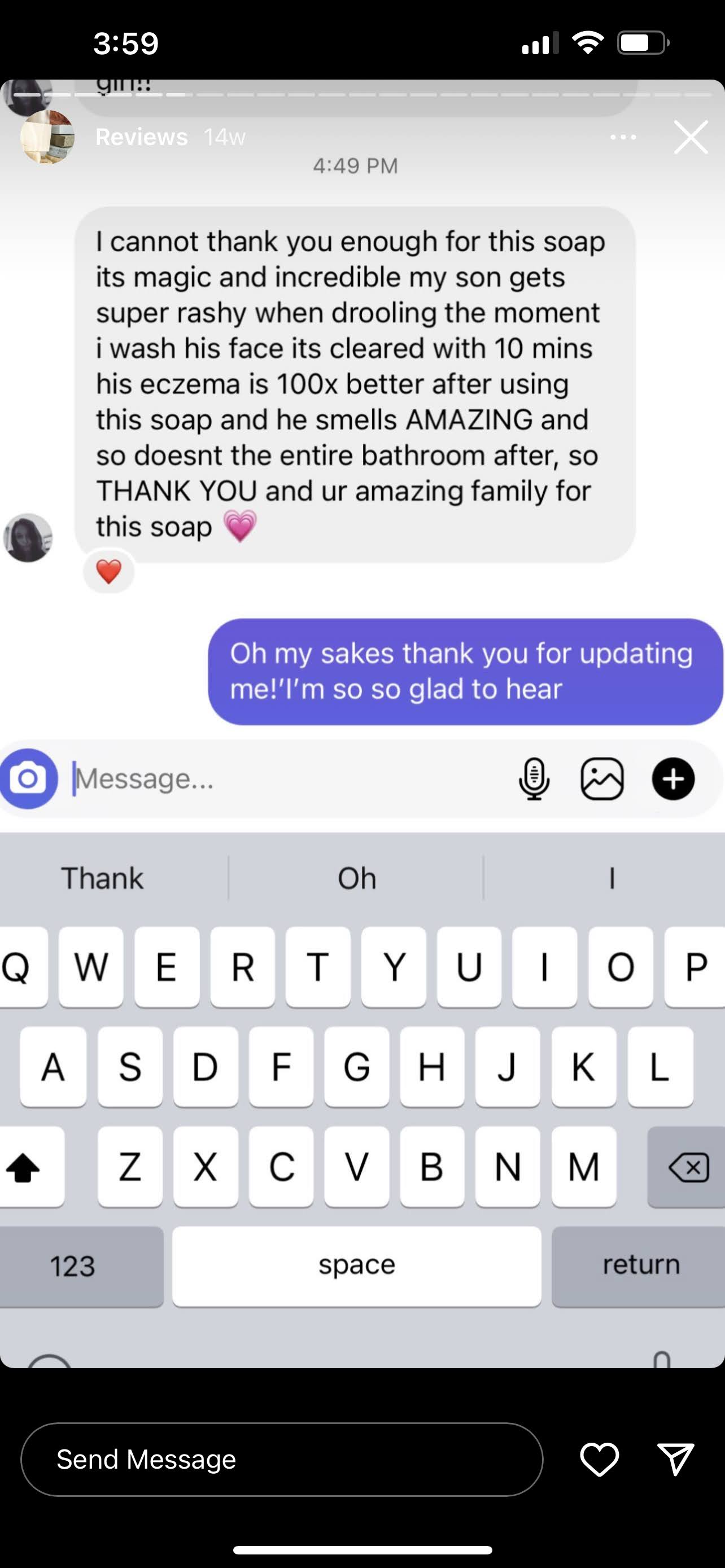This screenshot has width=725, height=1568.
Task: Share this story via paper plane icon
Action: (x=676, y=1459)
